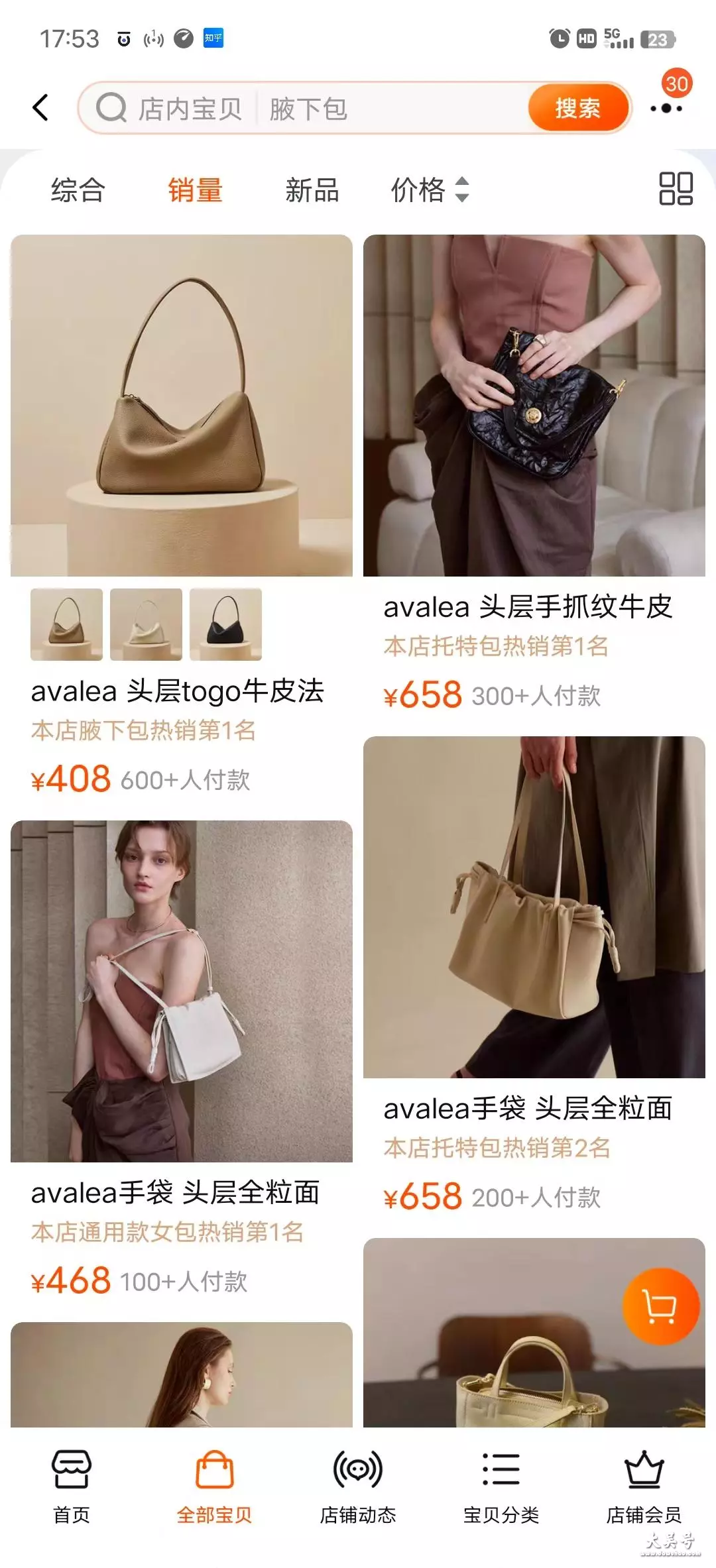Open the ¥658 bag with 200+ buyers
The width and height of the screenshot is (716, 1568).
point(534,907)
